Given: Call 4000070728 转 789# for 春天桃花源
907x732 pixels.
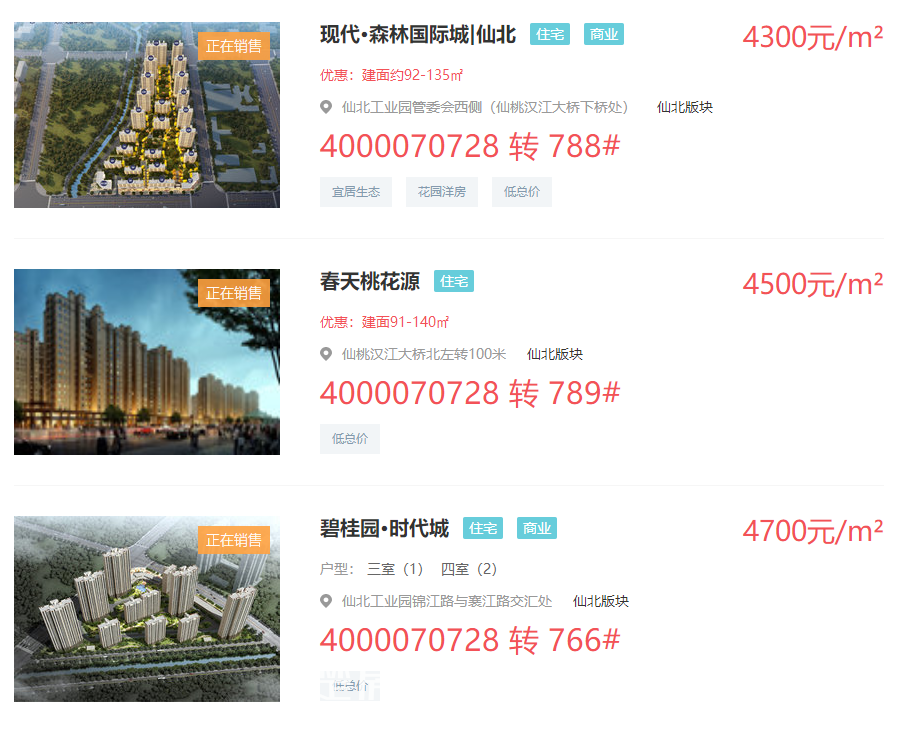Looking at the screenshot, I should pos(470,394).
